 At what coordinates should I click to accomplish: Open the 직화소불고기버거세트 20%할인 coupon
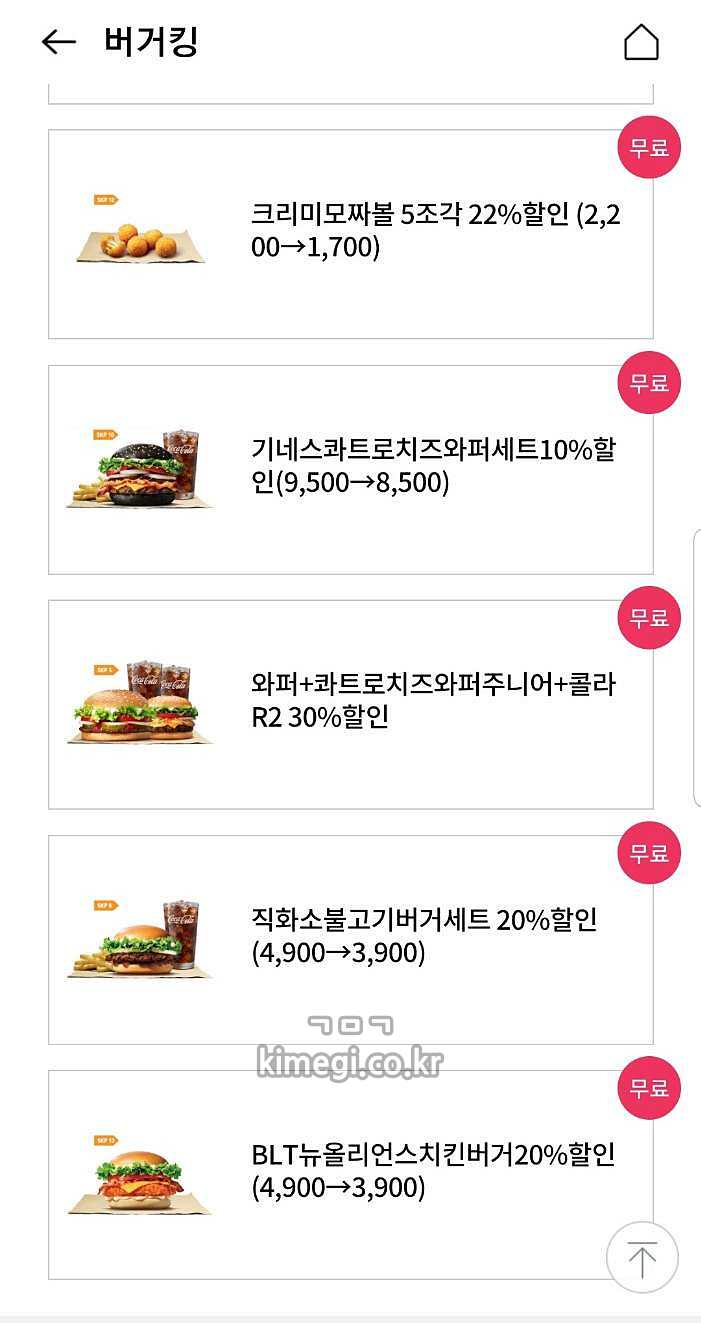tap(350, 939)
